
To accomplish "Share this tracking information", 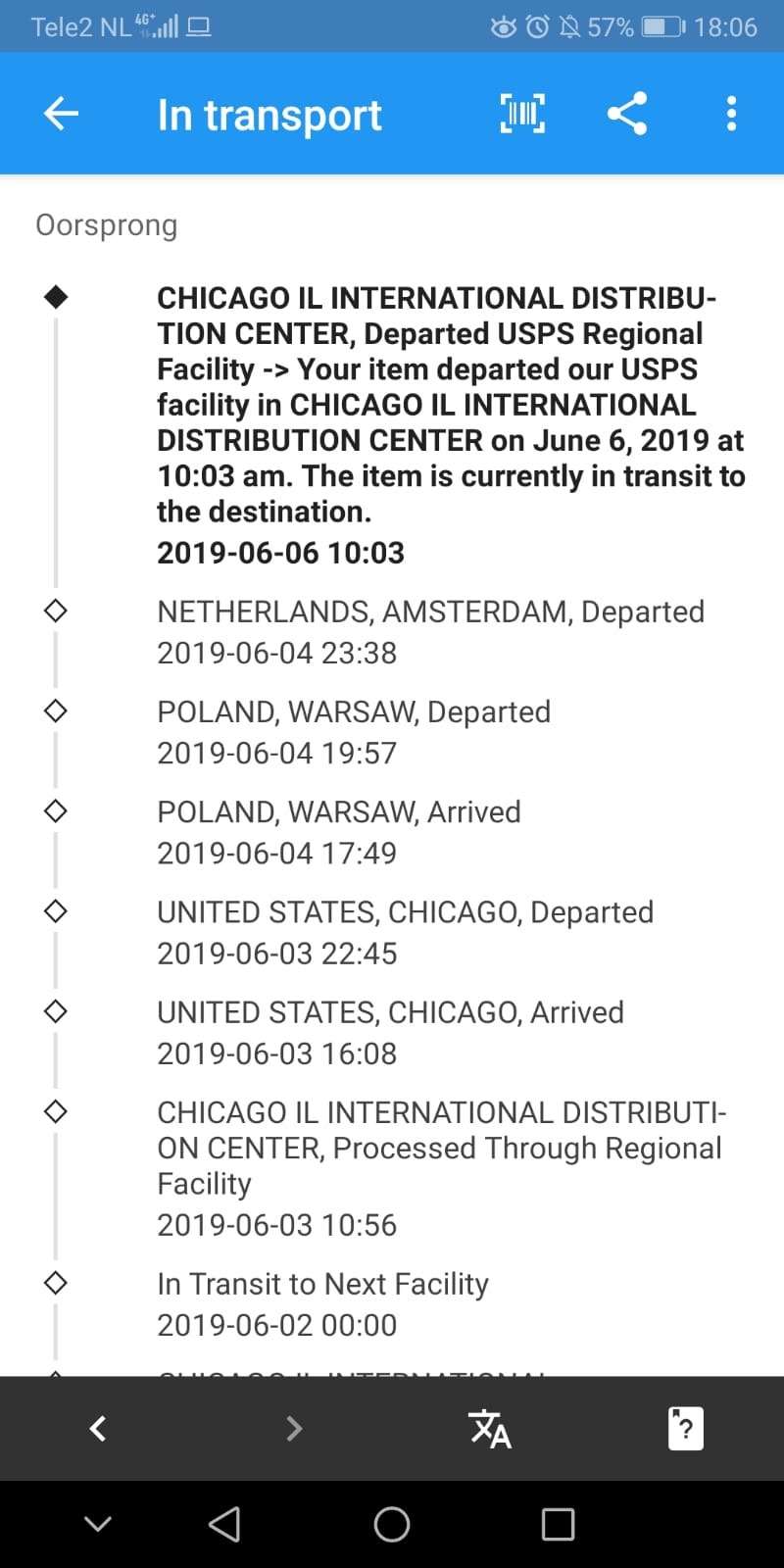I will click(627, 114).
